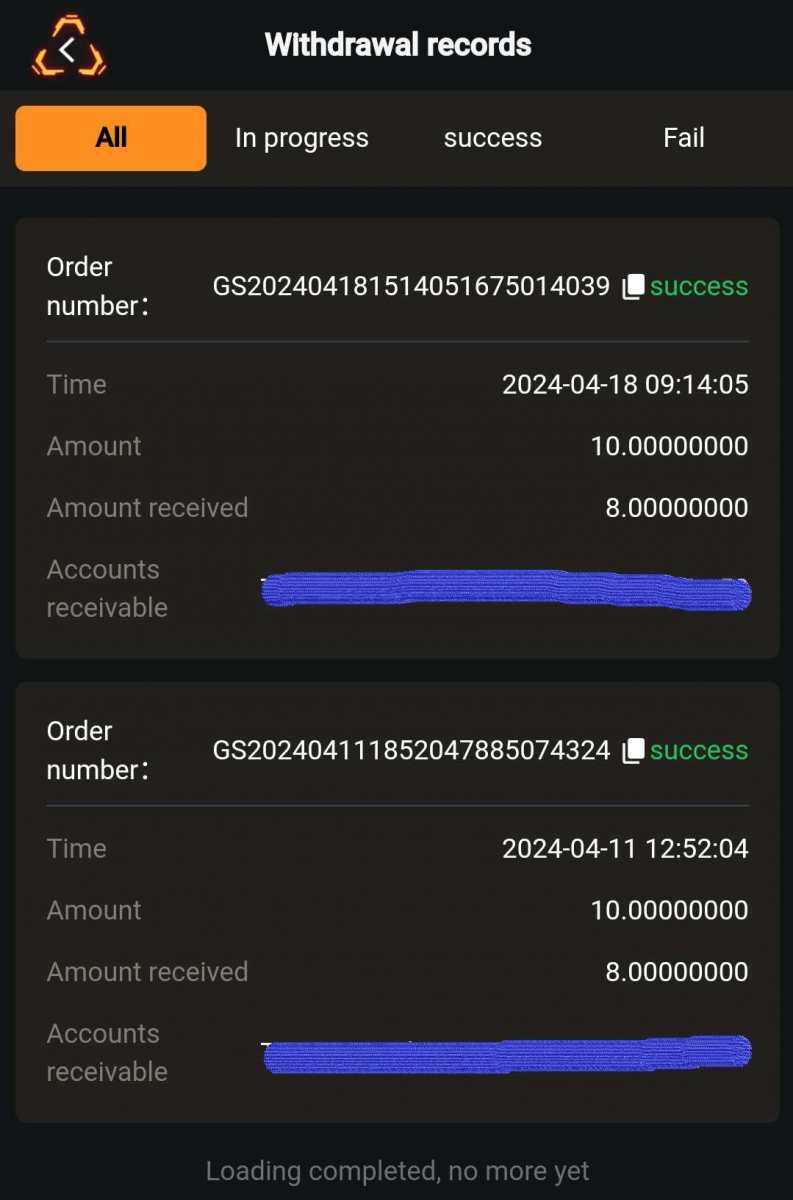Switch to the success tab
This screenshot has height=1200, width=793.
(x=493, y=138)
